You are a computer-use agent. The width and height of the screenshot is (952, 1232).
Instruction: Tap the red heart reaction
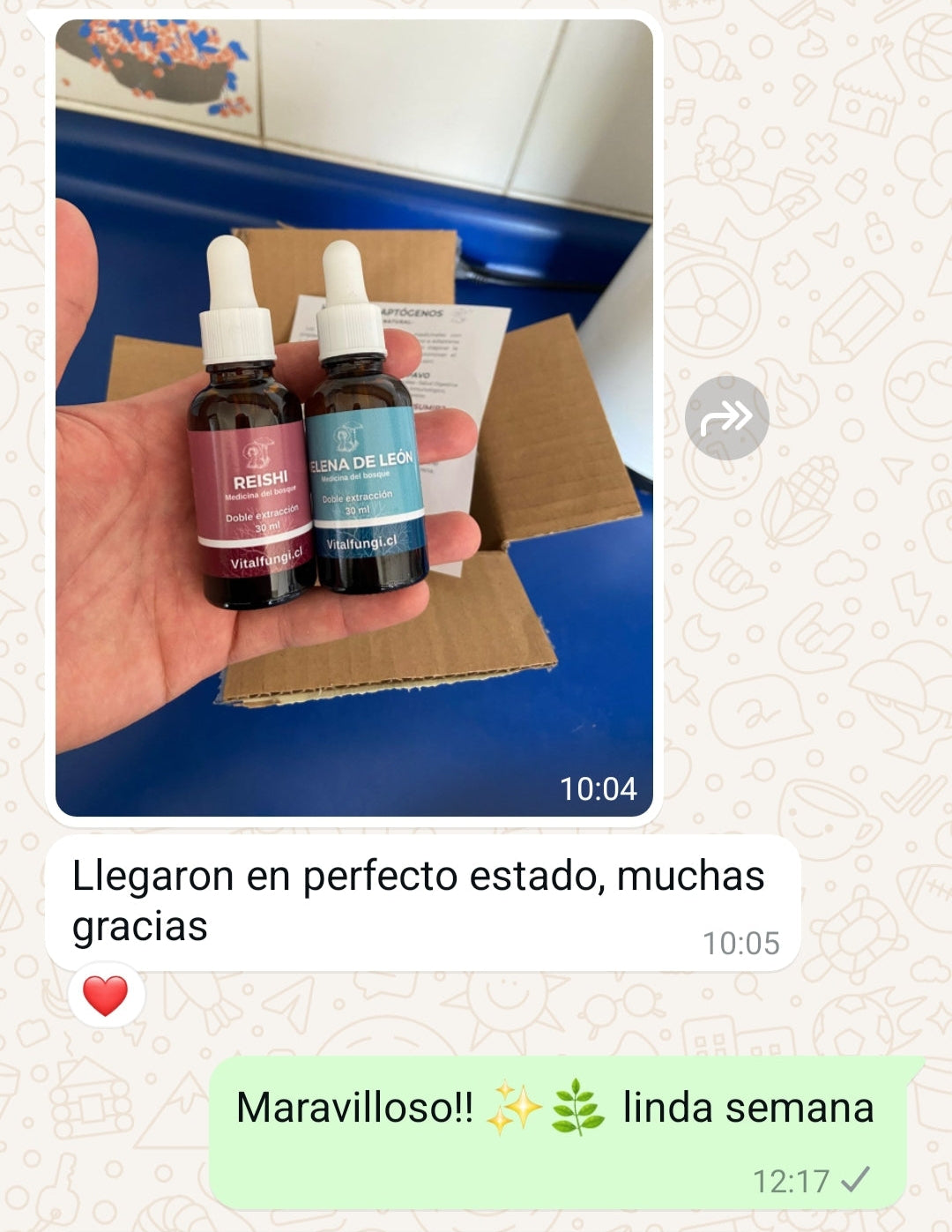pos(105,996)
